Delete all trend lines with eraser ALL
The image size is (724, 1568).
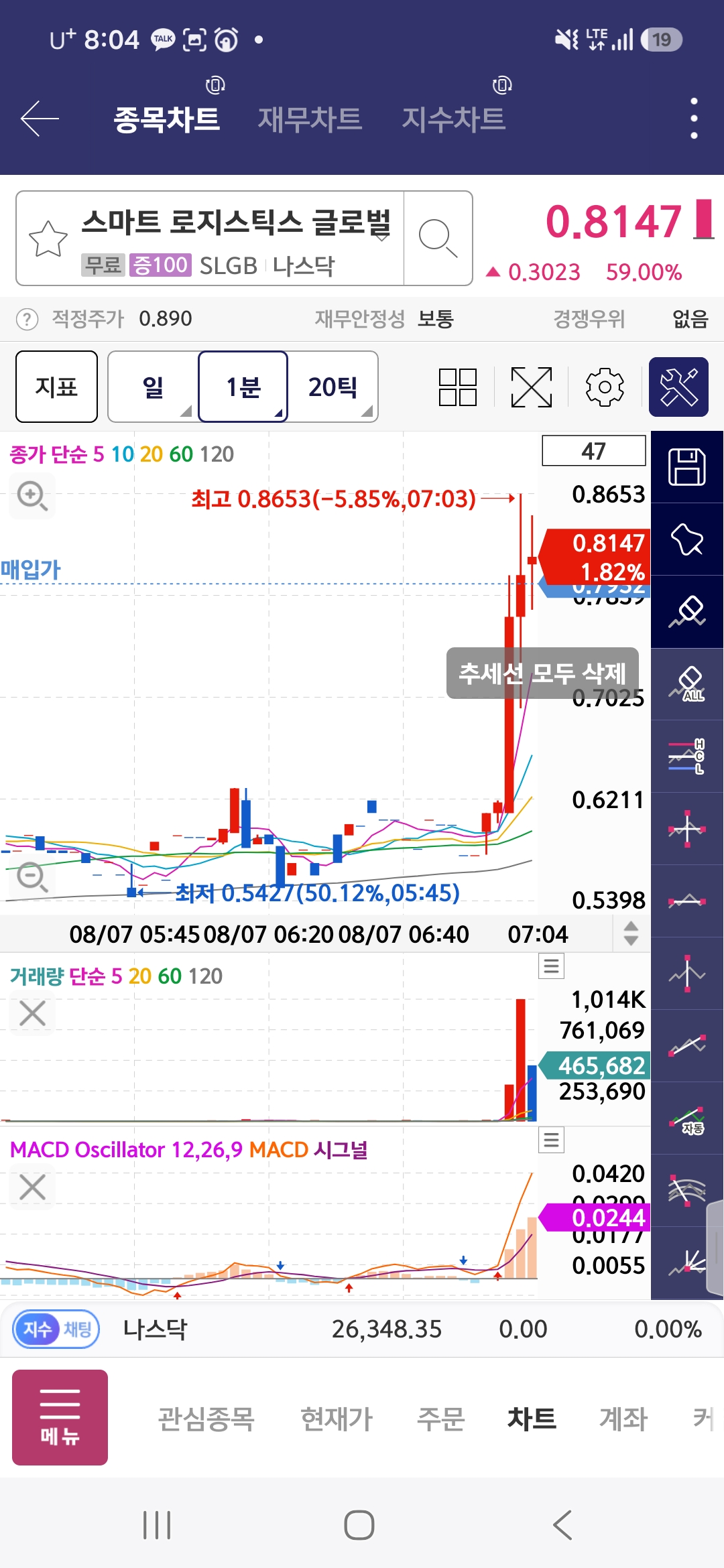(687, 684)
